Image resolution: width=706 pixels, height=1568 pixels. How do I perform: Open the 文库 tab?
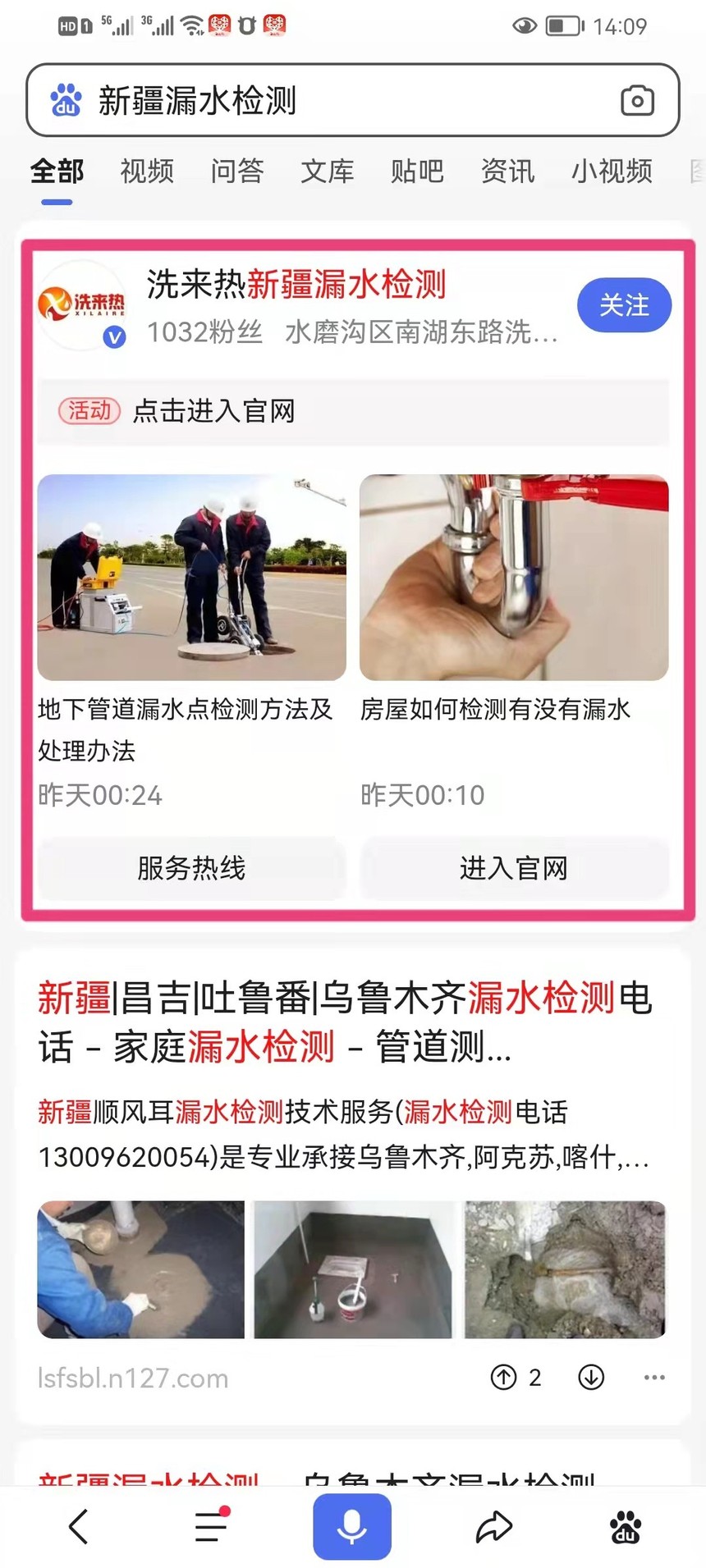[328, 171]
